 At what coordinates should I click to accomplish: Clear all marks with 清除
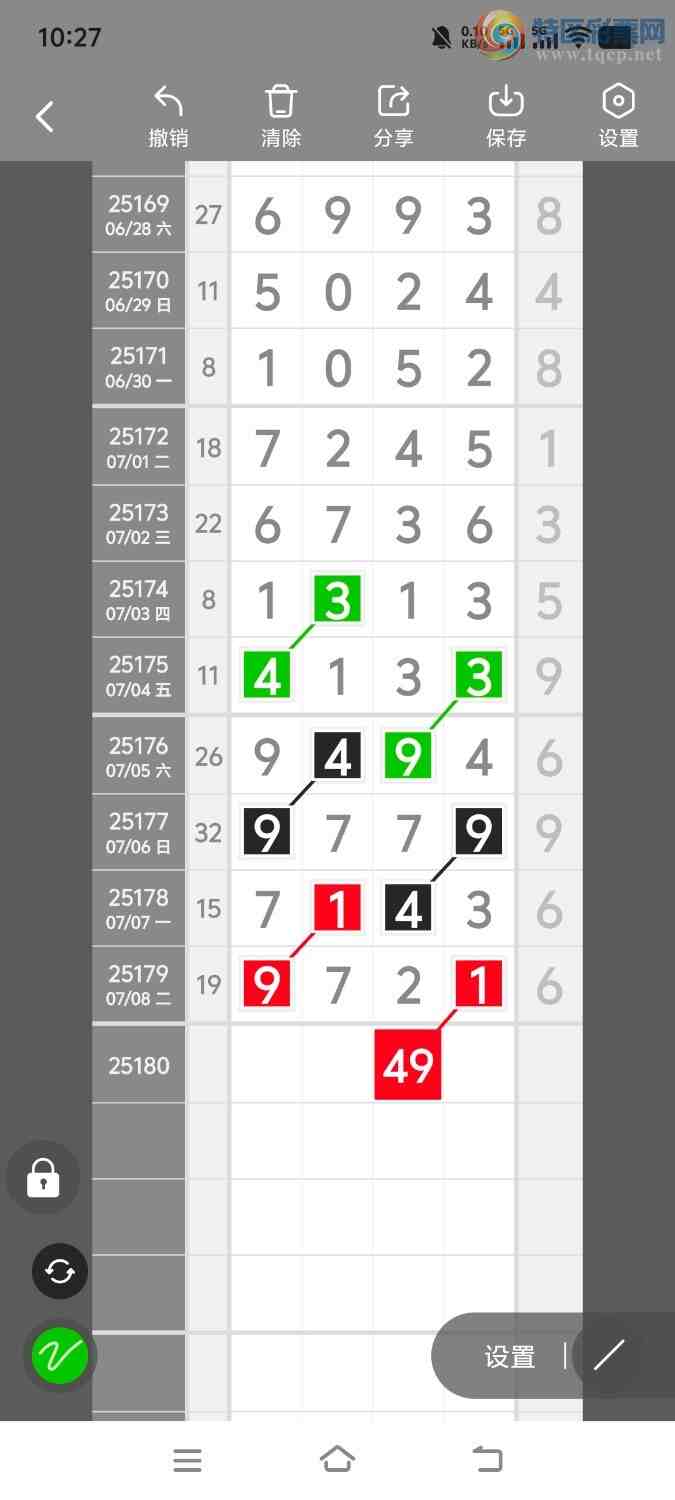(281, 117)
